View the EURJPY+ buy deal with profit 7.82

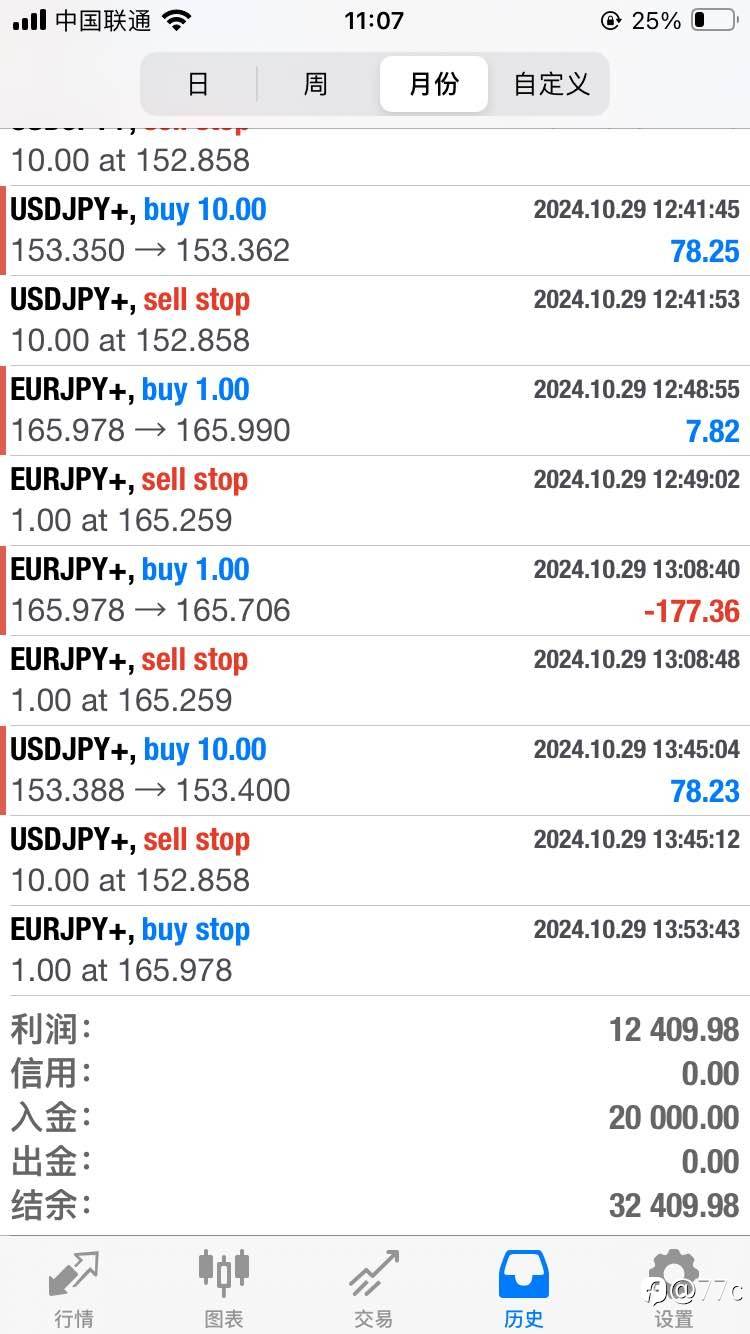[x=375, y=410]
